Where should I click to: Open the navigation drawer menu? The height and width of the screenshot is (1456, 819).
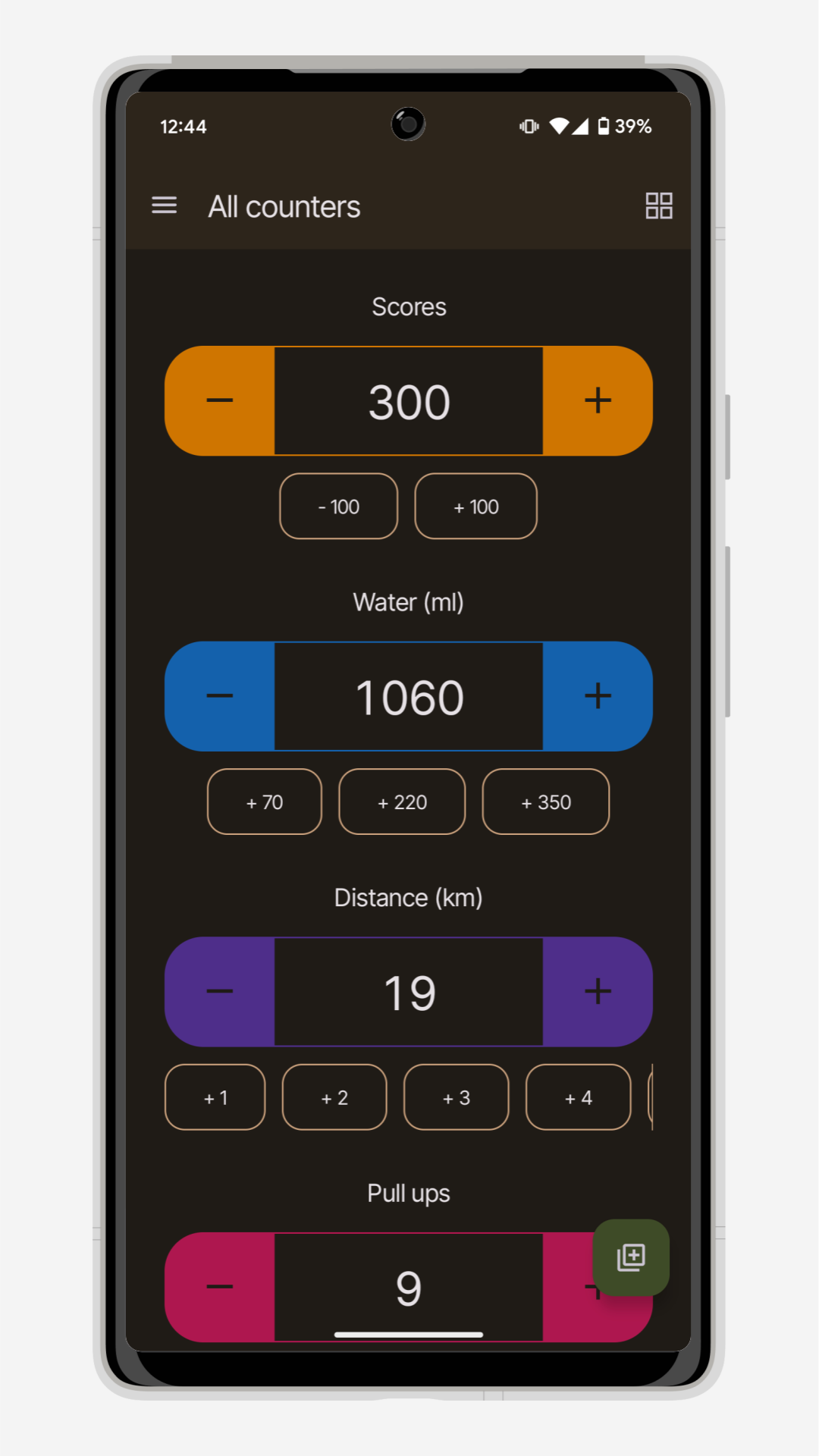(x=165, y=206)
